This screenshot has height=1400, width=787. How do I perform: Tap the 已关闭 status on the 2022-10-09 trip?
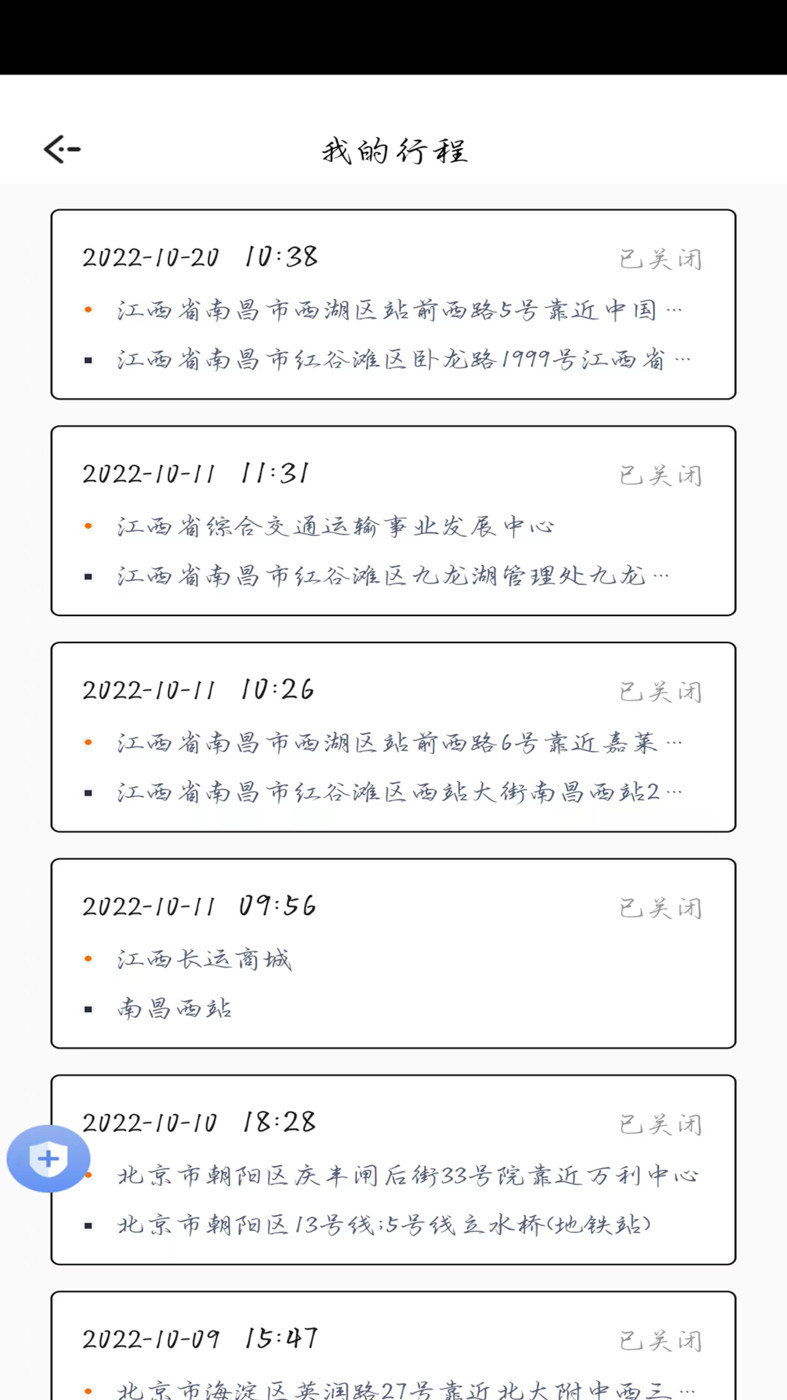[660, 1338]
